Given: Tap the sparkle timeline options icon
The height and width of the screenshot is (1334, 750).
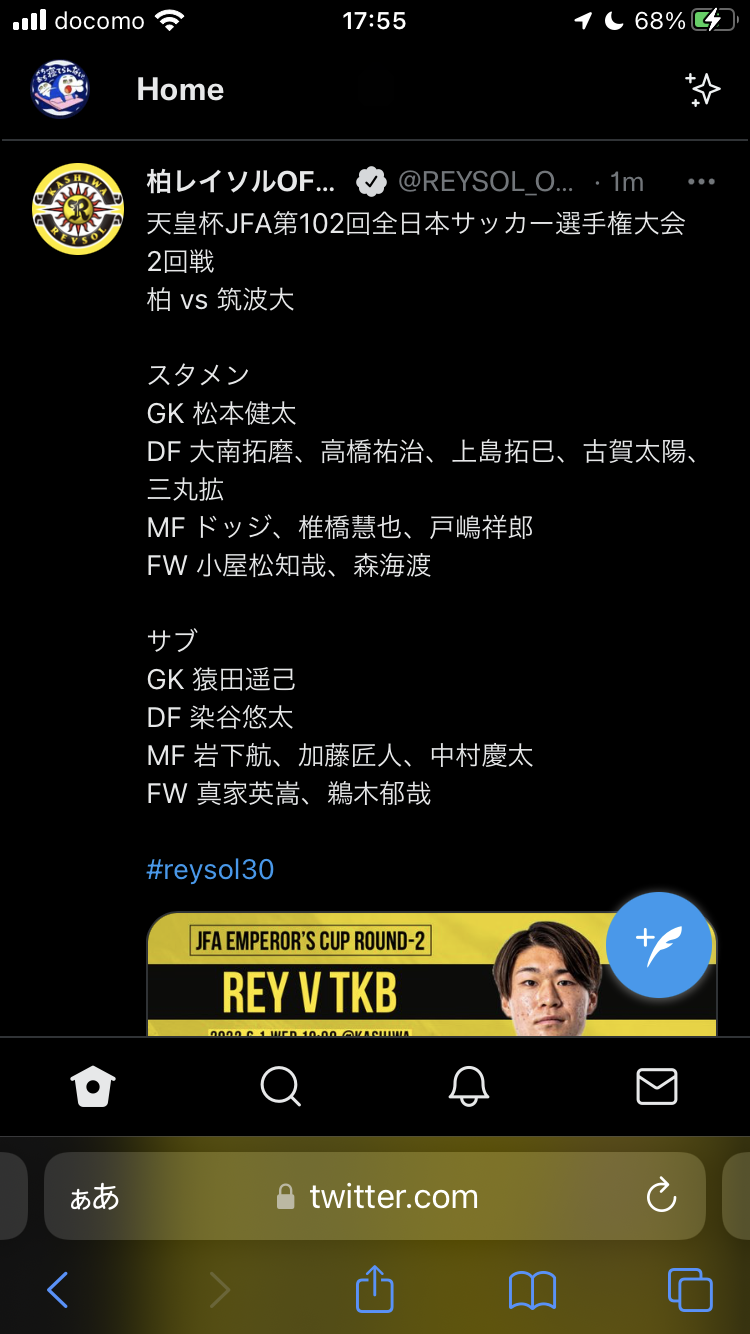Looking at the screenshot, I should tap(703, 89).
